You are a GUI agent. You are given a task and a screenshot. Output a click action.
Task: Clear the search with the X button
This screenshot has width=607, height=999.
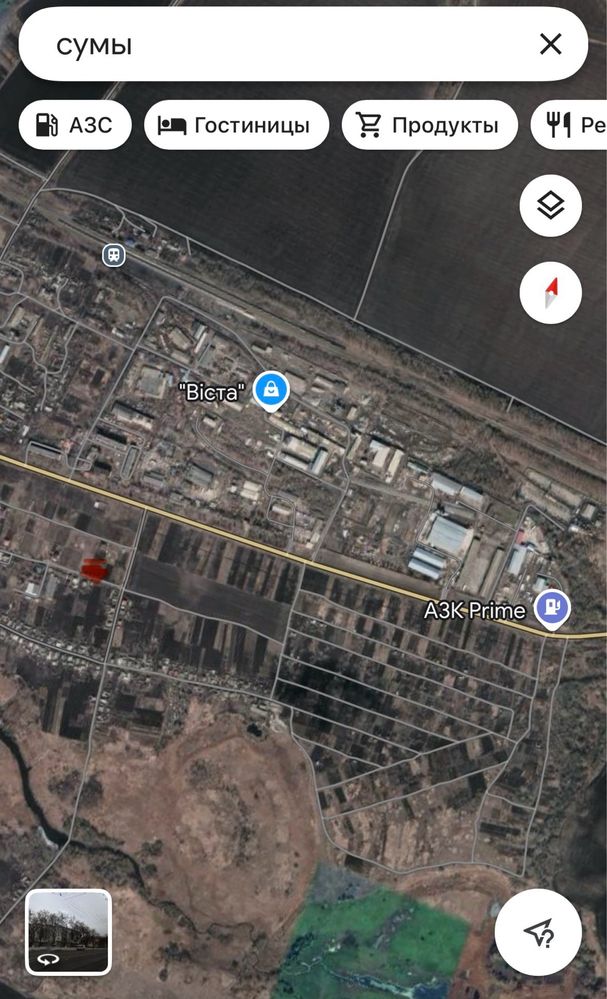(x=550, y=45)
